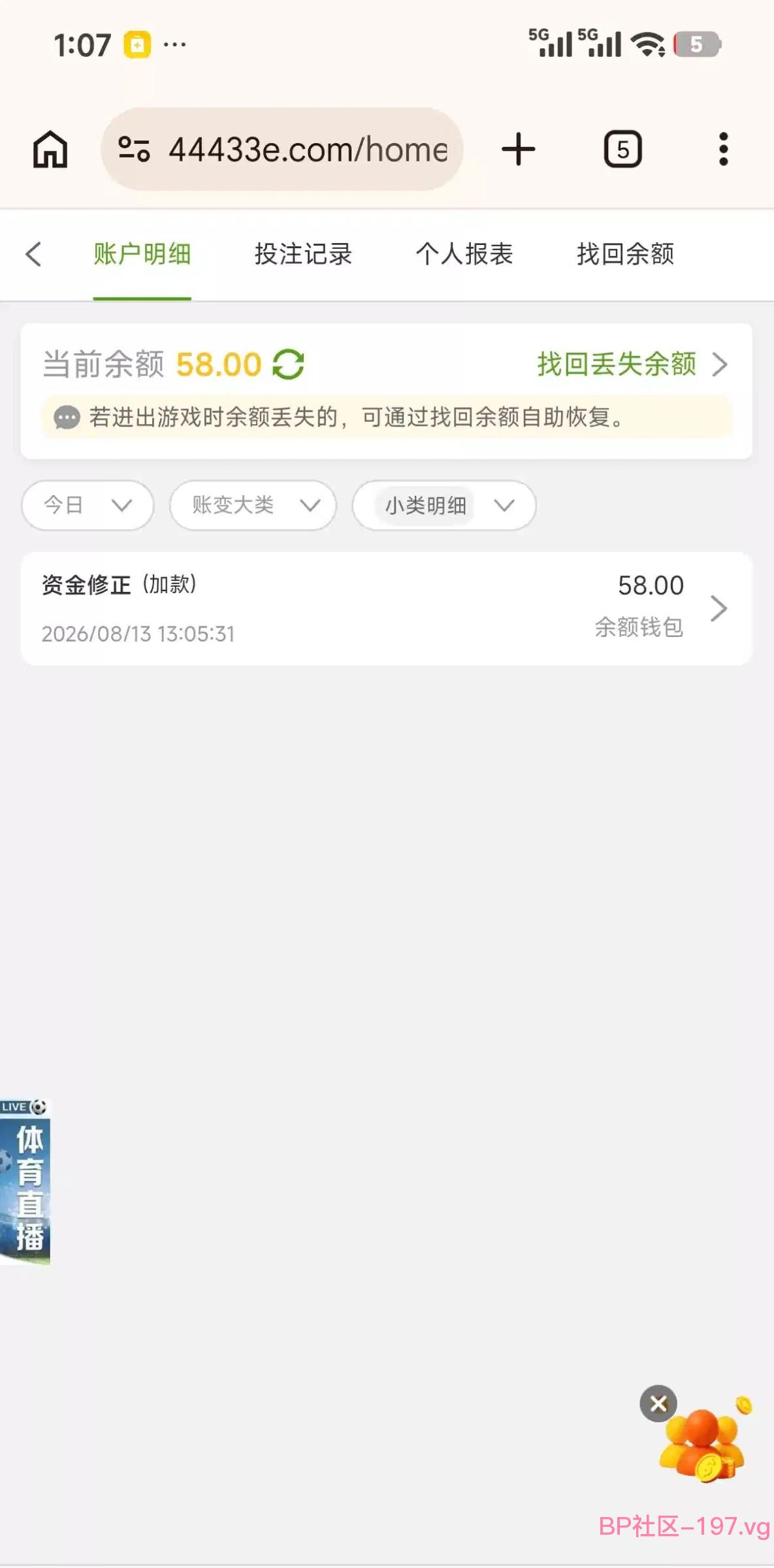Switch to the 投注记录 tab
774x1568 pixels.
tap(303, 254)
